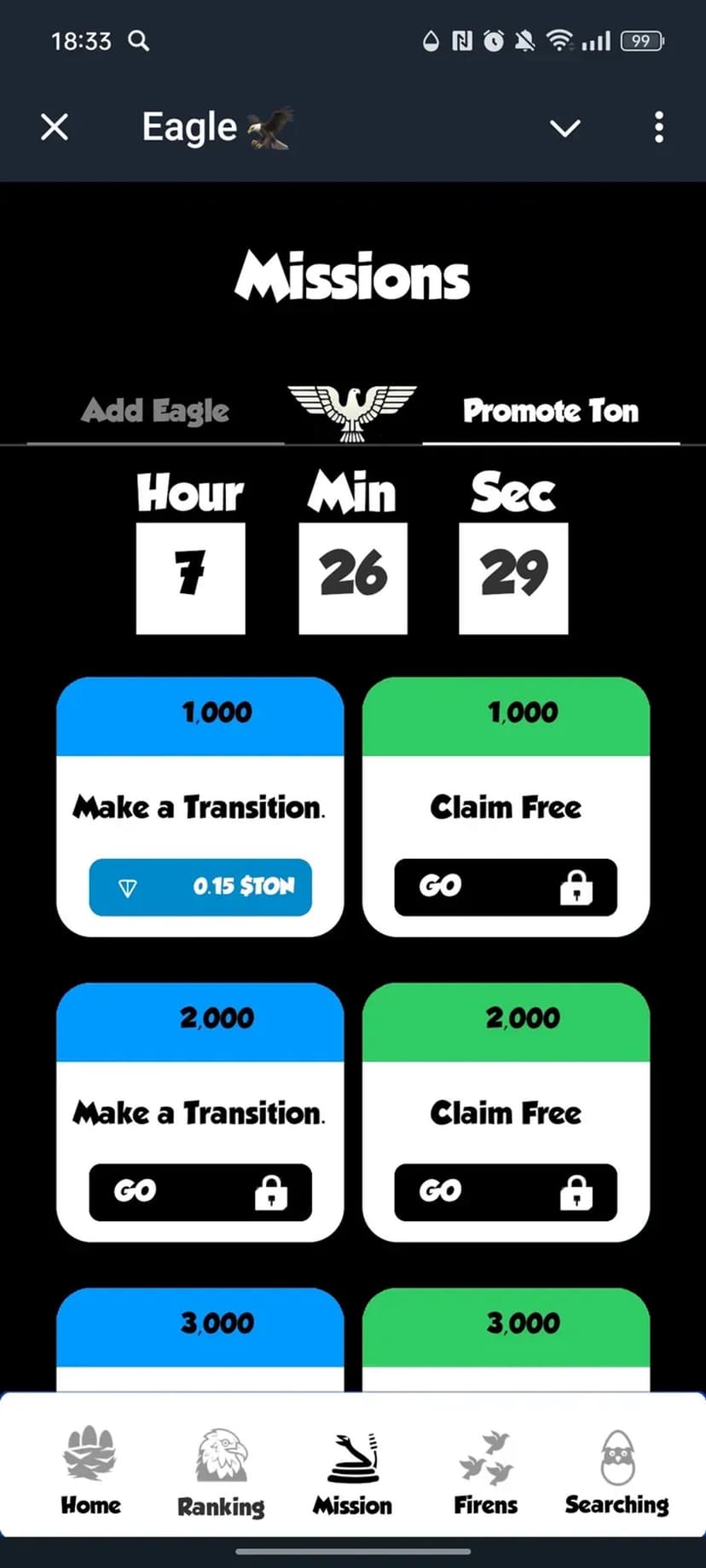Viewport: 706px width, 1568px height.
Task: Switch to the Add Eagle tab
Action: coord(155,412)
